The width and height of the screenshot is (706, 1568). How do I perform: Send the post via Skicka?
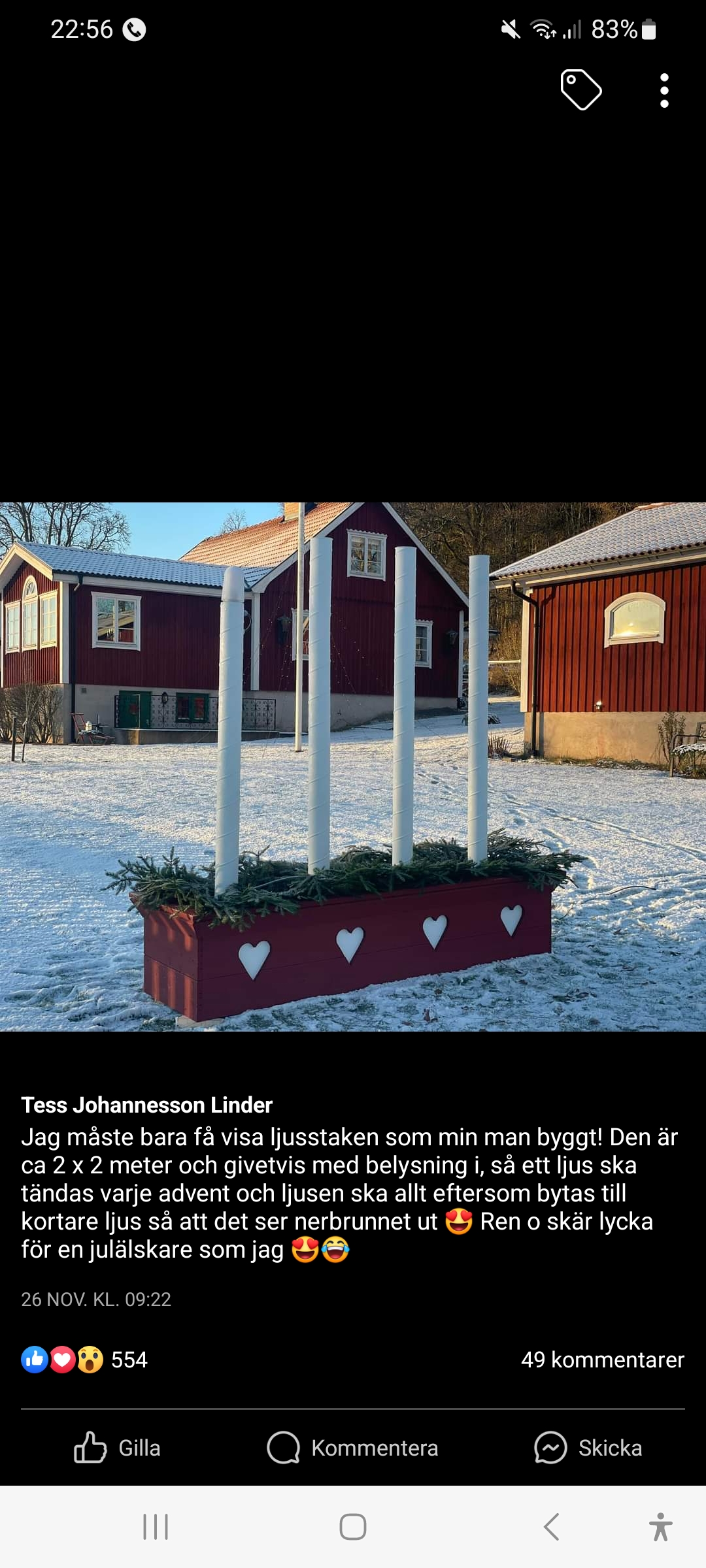pyautogui.click(x=588, y=1448)
